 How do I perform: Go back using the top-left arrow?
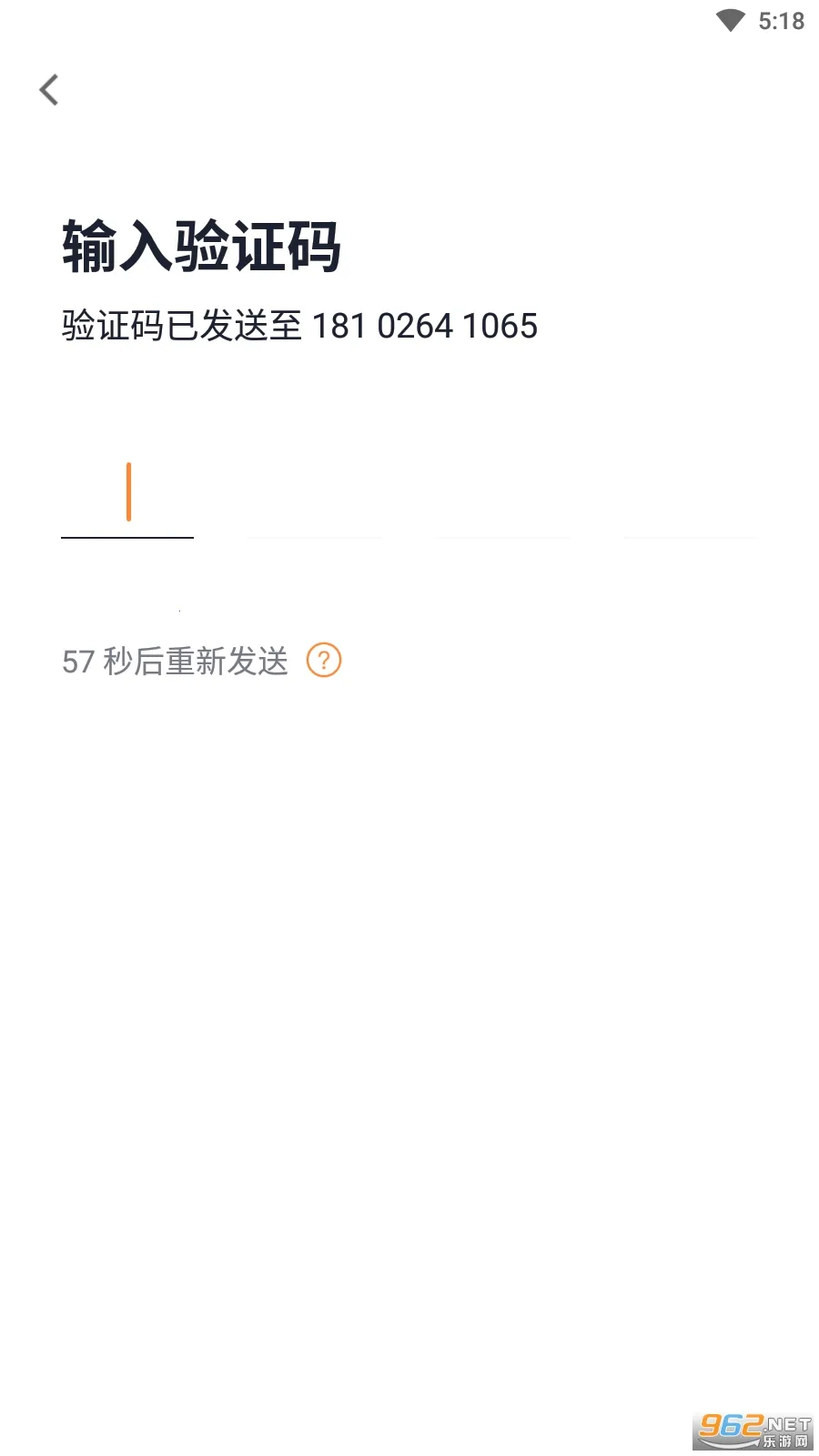(x=49, y=90)
